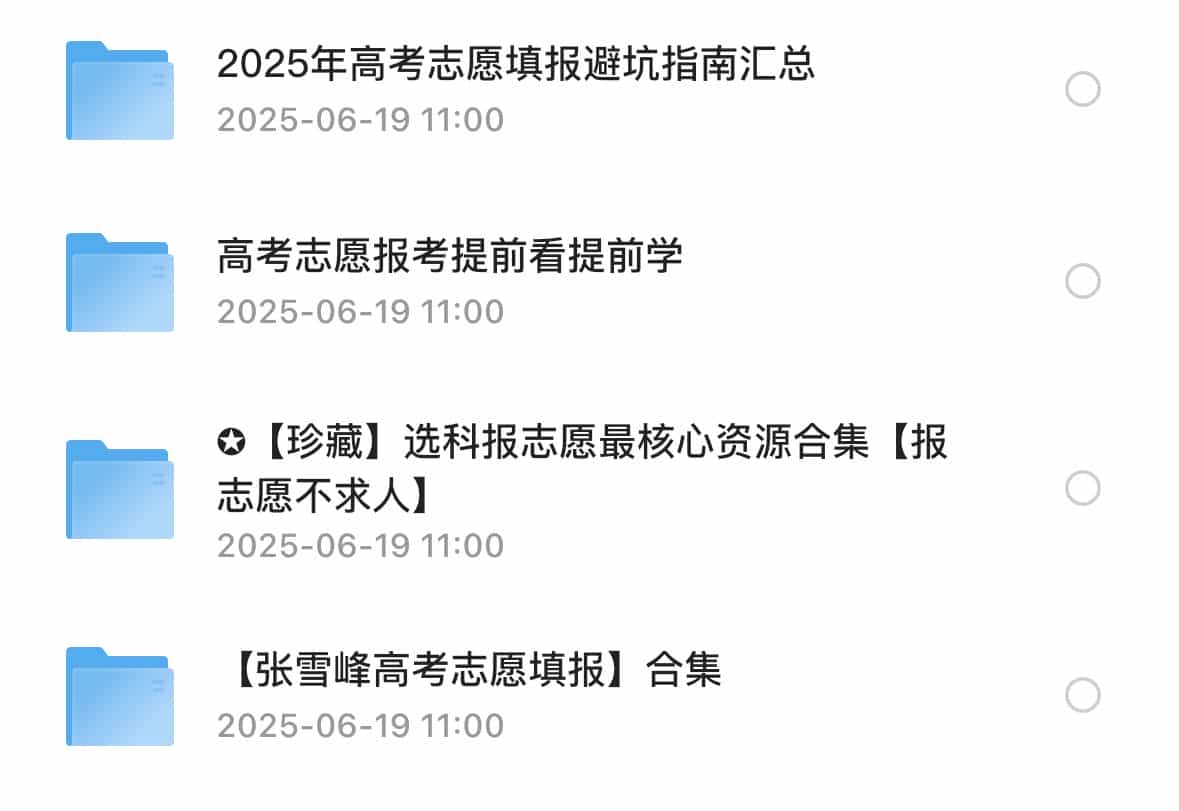Select the 2025年高考志愿填报避坑指南汇总 folder checkbox
Viewport: 1179px width, 811px height.
[1082, 90]
